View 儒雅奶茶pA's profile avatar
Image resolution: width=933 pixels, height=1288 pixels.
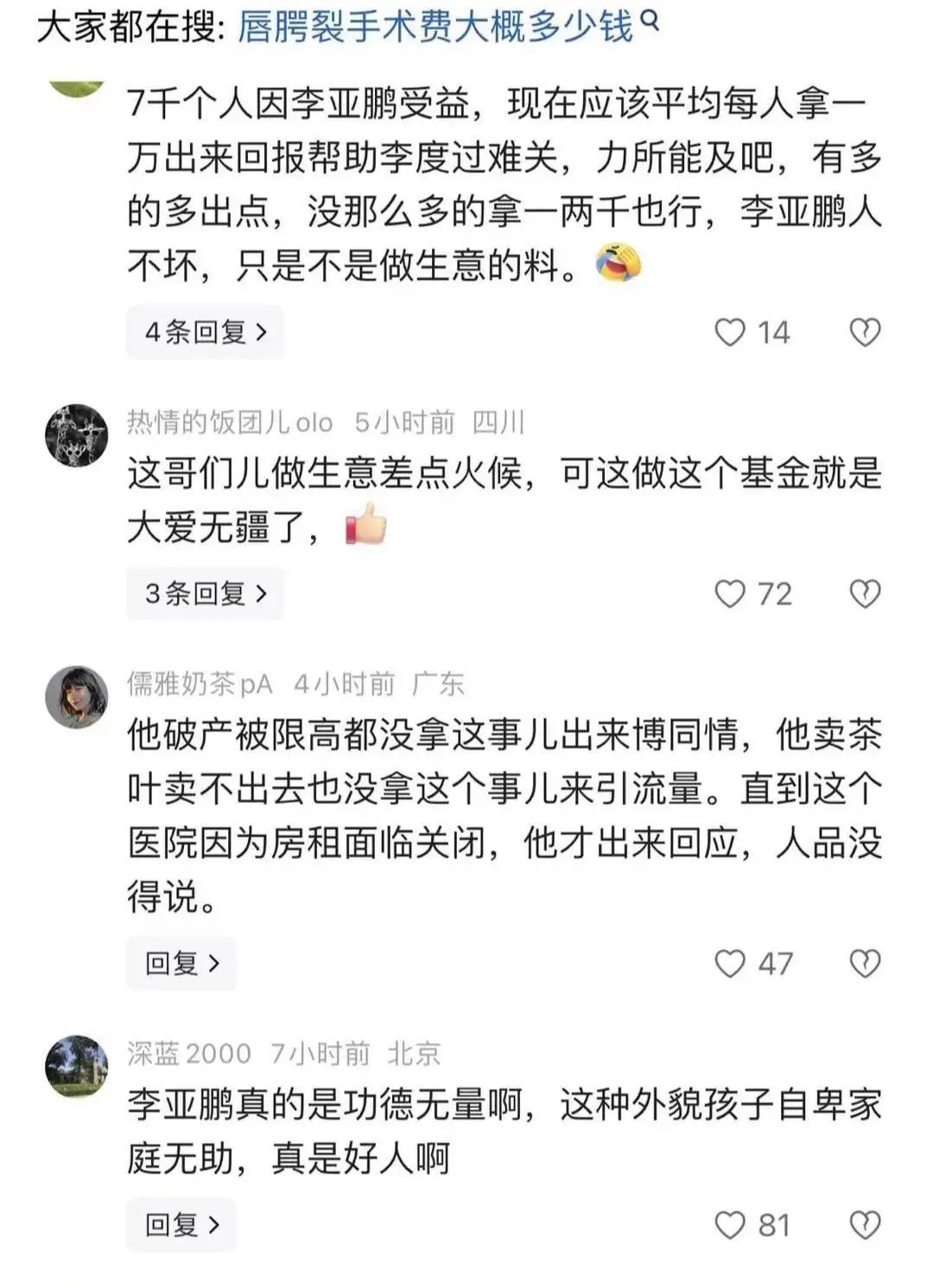coord(77,697)
